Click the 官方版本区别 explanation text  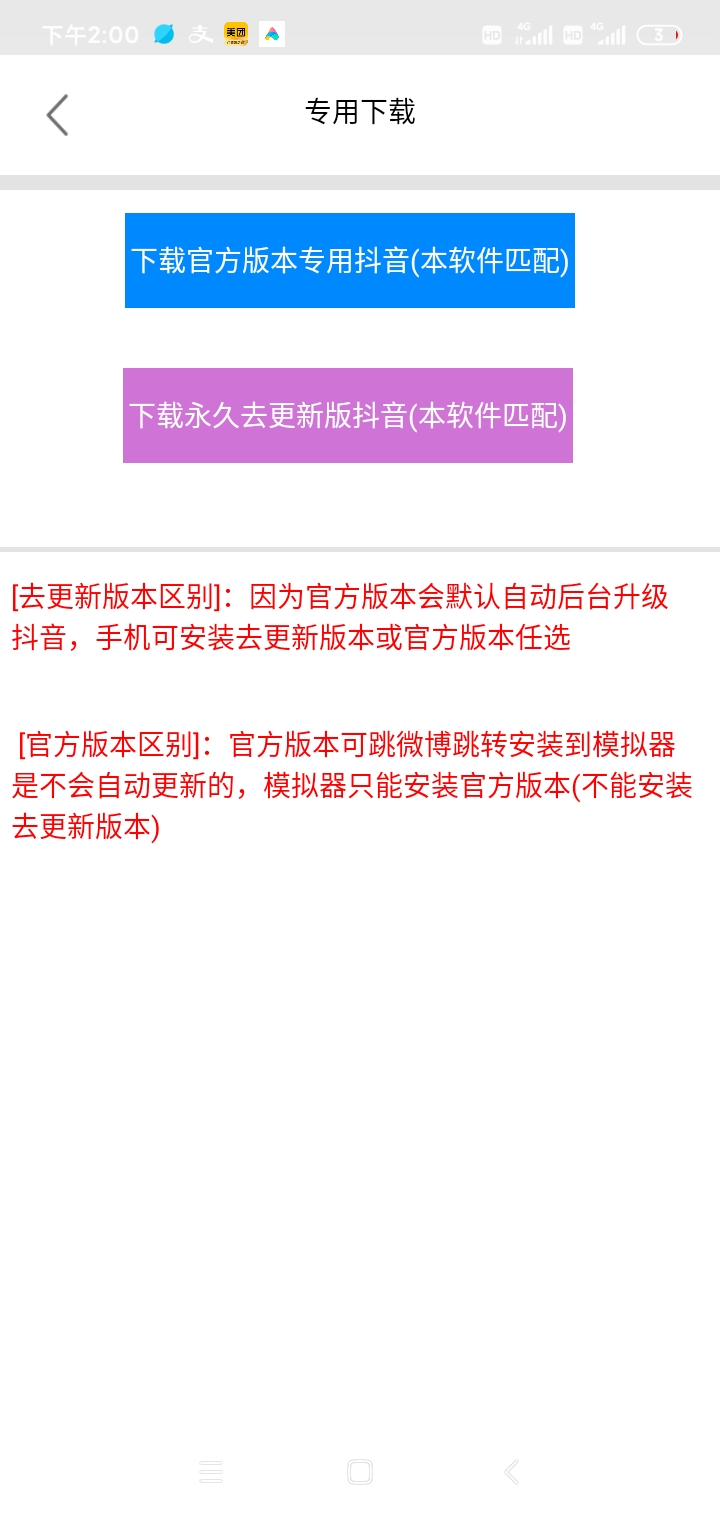tap(350, 785)
